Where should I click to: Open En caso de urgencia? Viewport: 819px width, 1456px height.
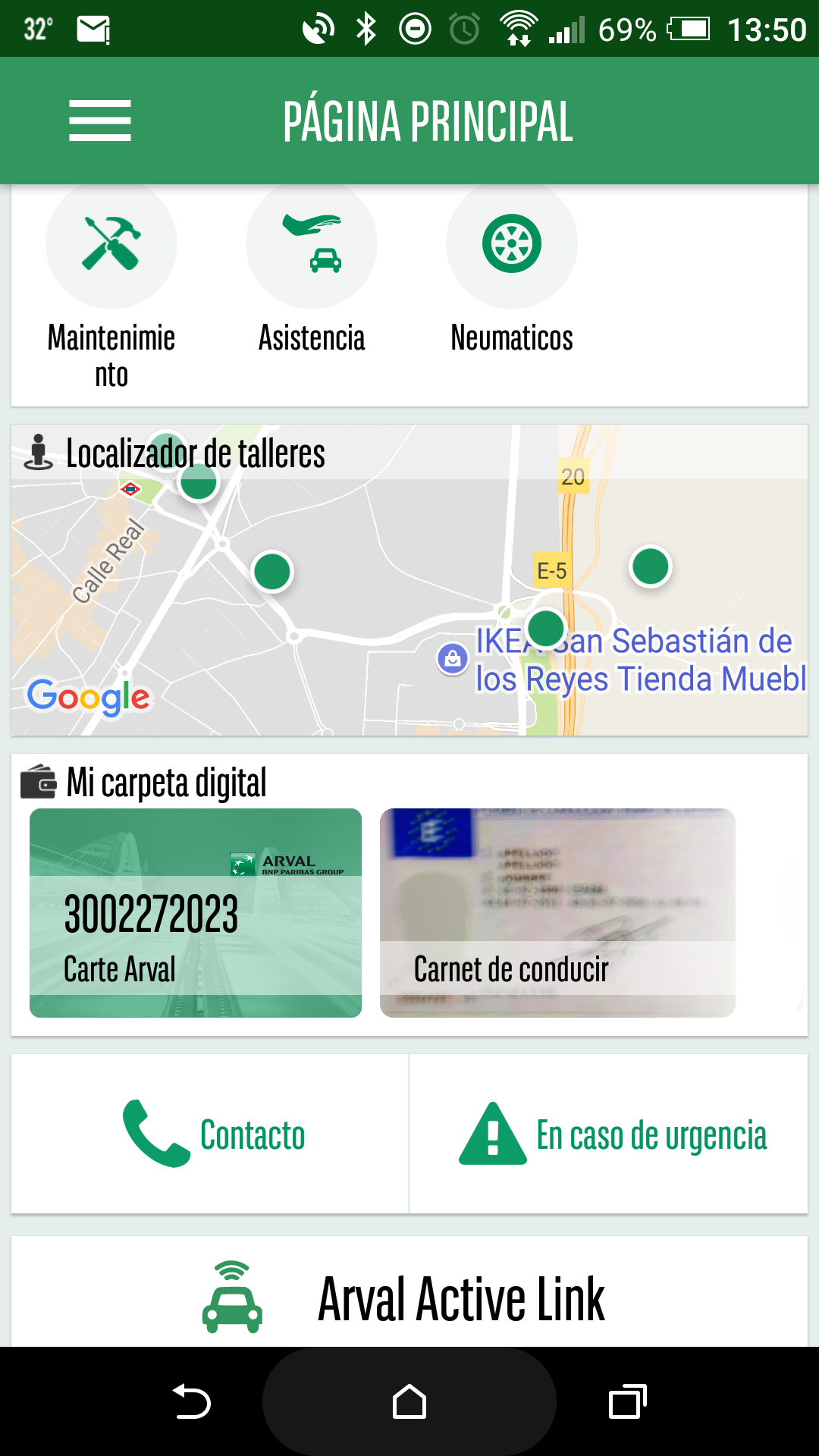(x=610, y=1134)
